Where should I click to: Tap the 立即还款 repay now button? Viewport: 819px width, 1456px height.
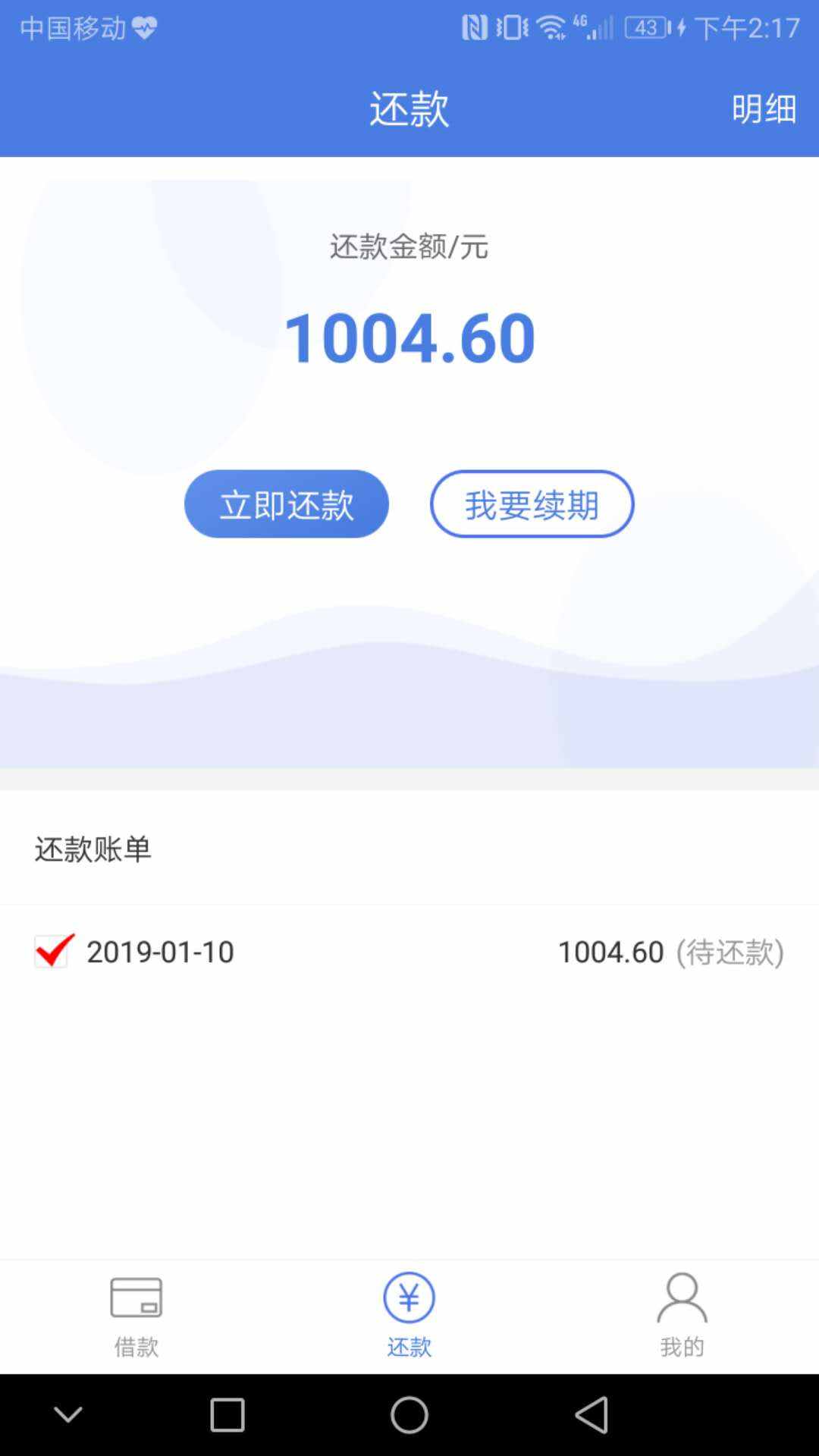287,504
